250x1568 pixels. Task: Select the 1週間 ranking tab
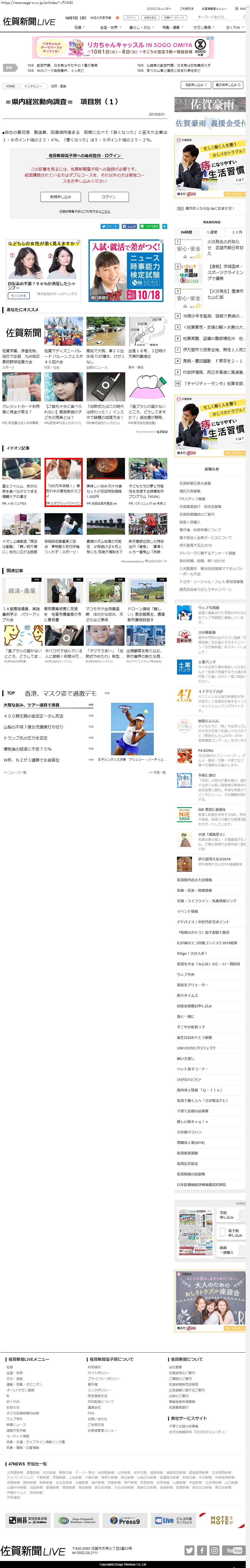pyautogui.click(x=212, y=232)
